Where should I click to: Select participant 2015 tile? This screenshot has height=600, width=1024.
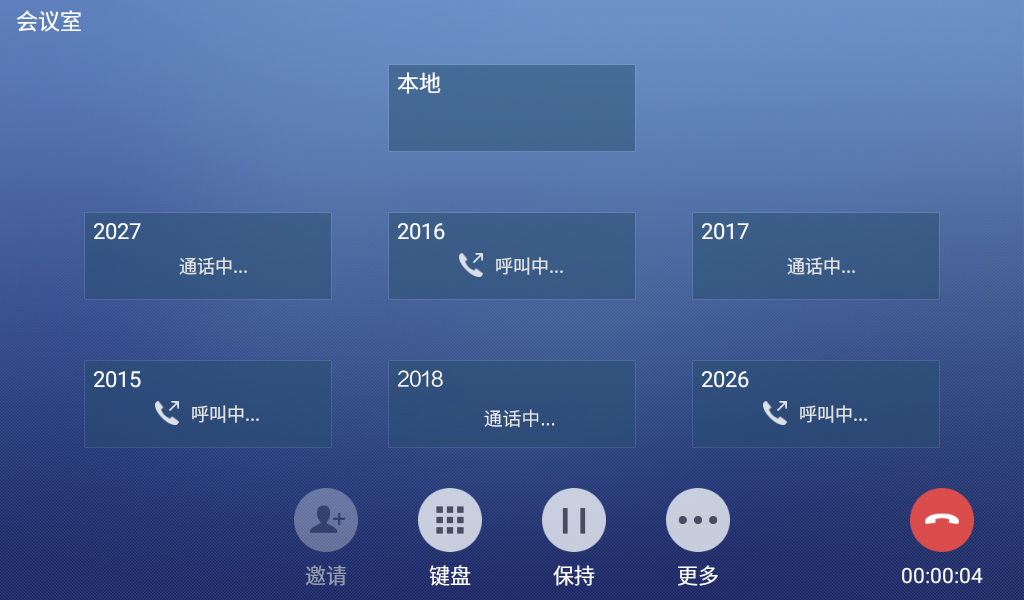pos(207,404)
